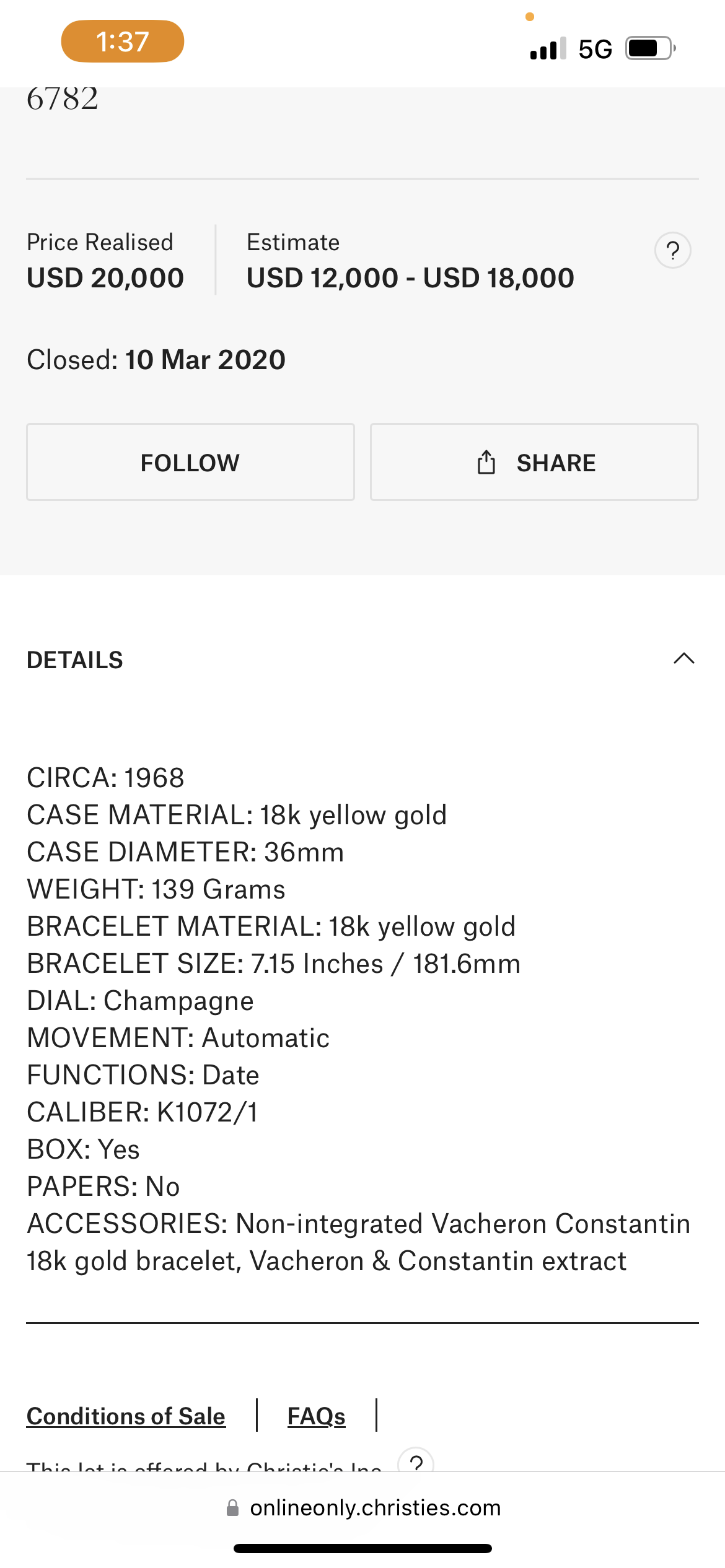Share this lot listing
The width and height of the screenshot is (725, 1568).
(x=534, y=463)
